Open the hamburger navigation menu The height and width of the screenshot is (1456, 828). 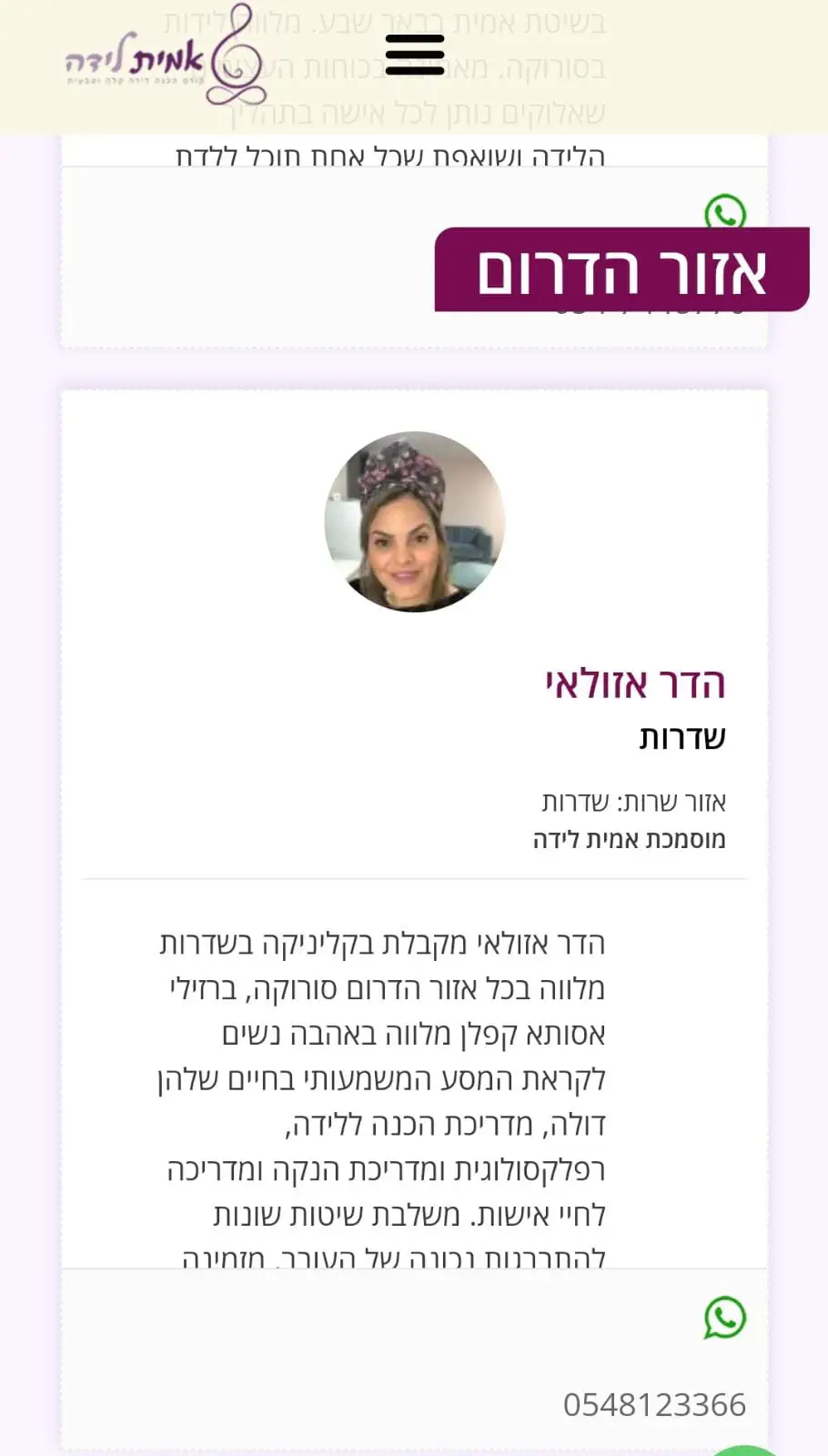click(415, 55)
